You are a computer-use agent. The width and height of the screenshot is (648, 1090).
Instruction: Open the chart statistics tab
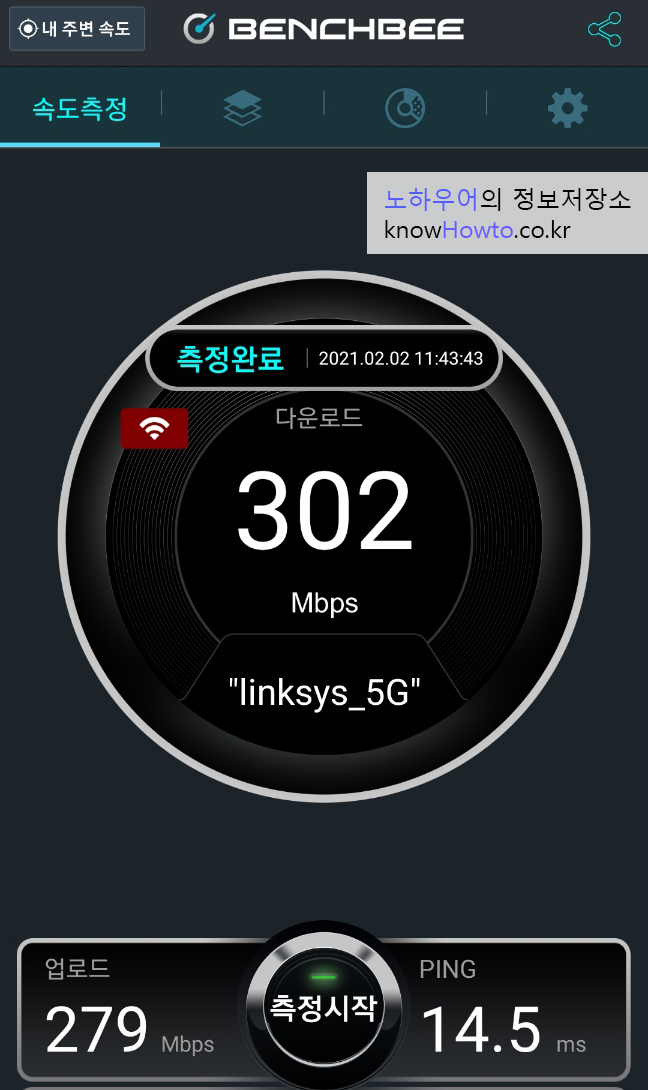click(x=405, y=108)
